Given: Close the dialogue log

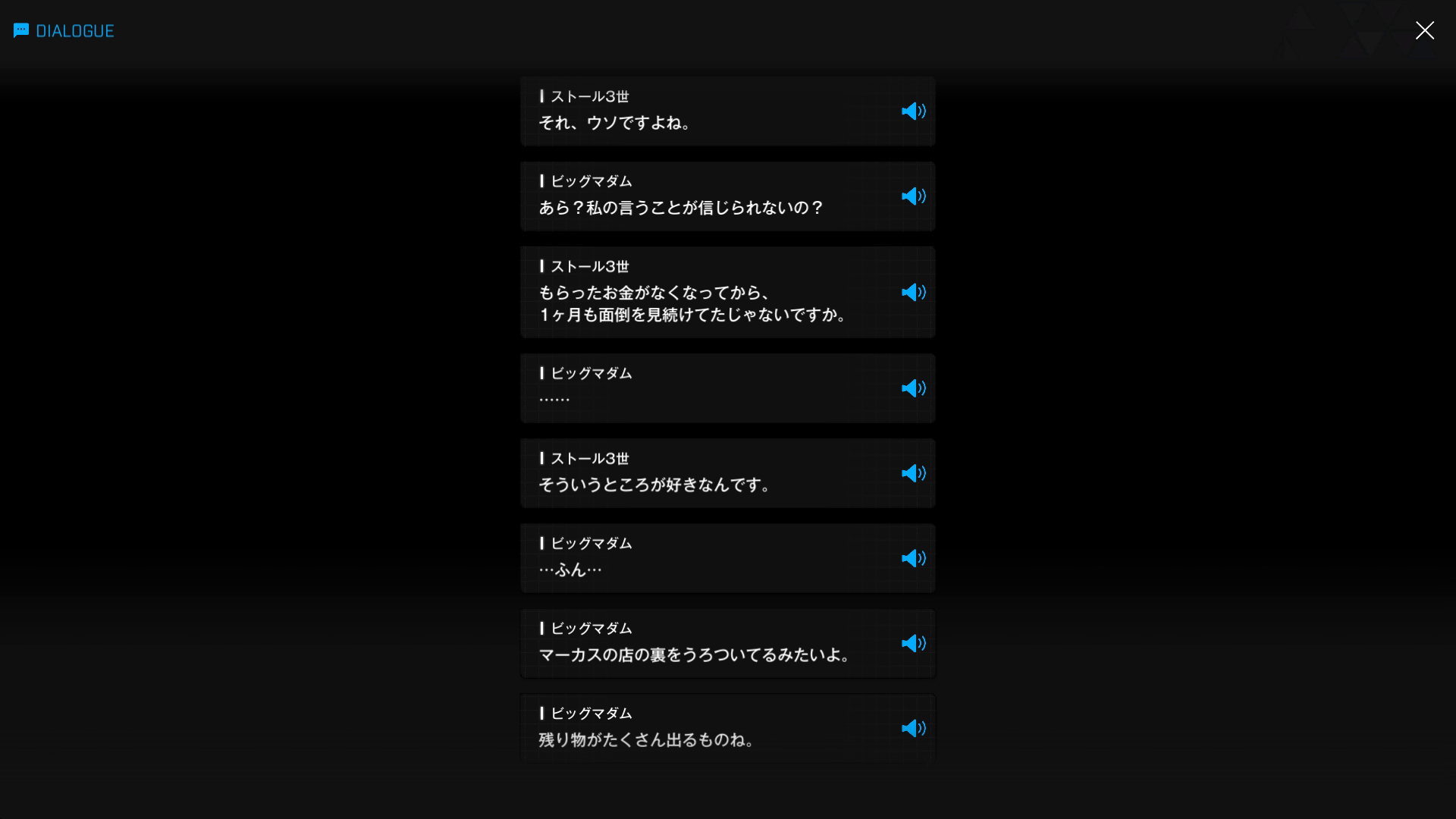Looking at the screenshot, I should (x=1424, y=30).
